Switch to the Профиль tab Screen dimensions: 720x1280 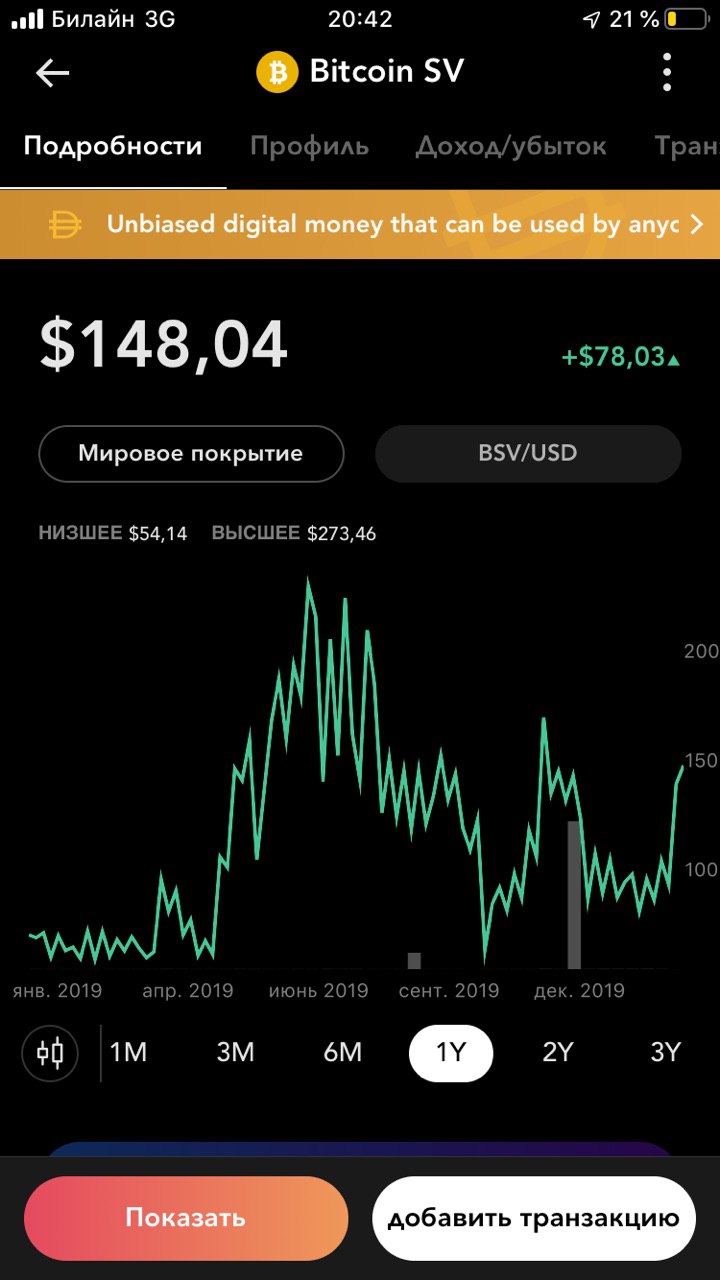tap(309, 146)
